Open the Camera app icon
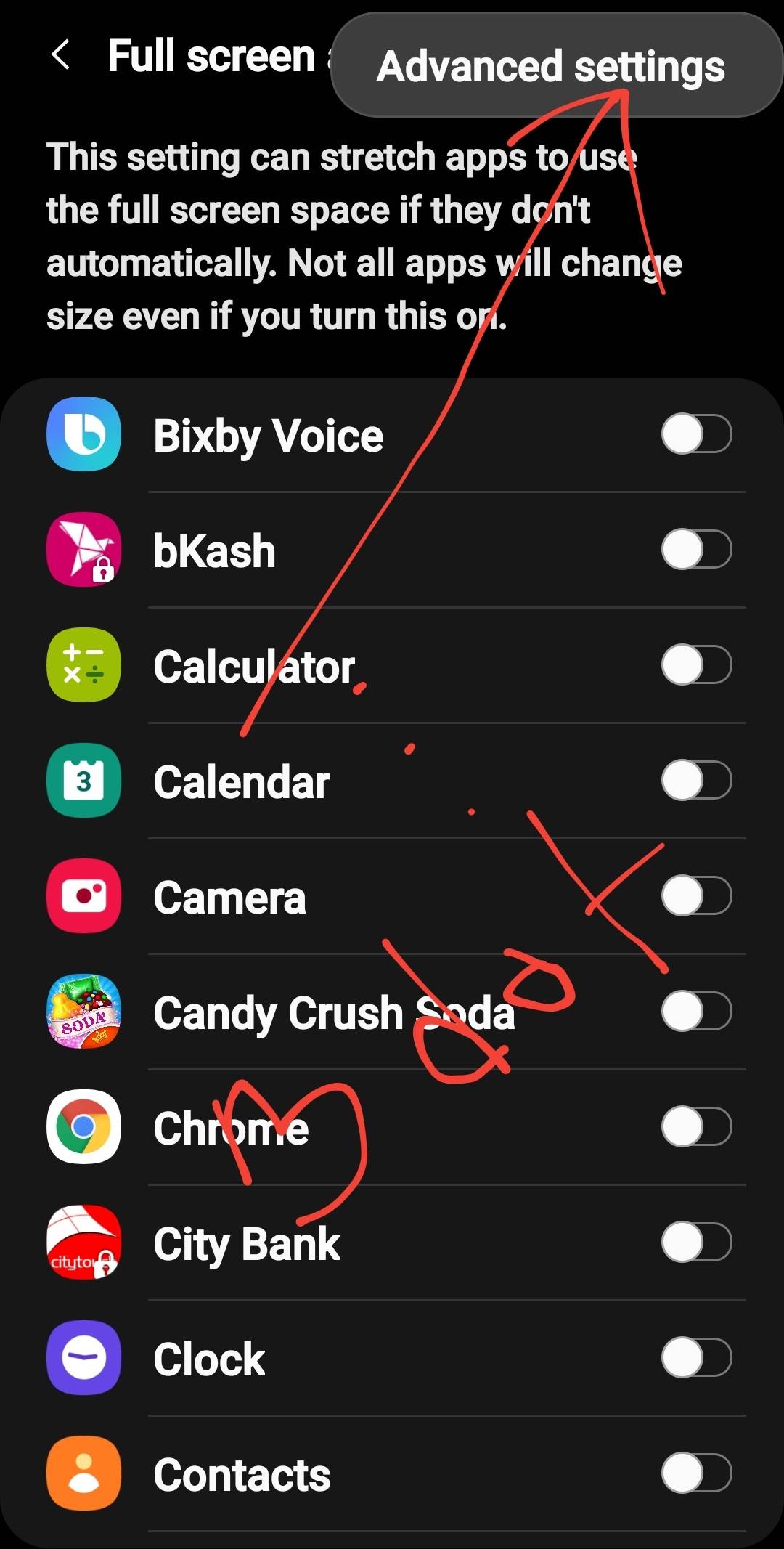Screen dimensions: 784x1549 [82, 897]
